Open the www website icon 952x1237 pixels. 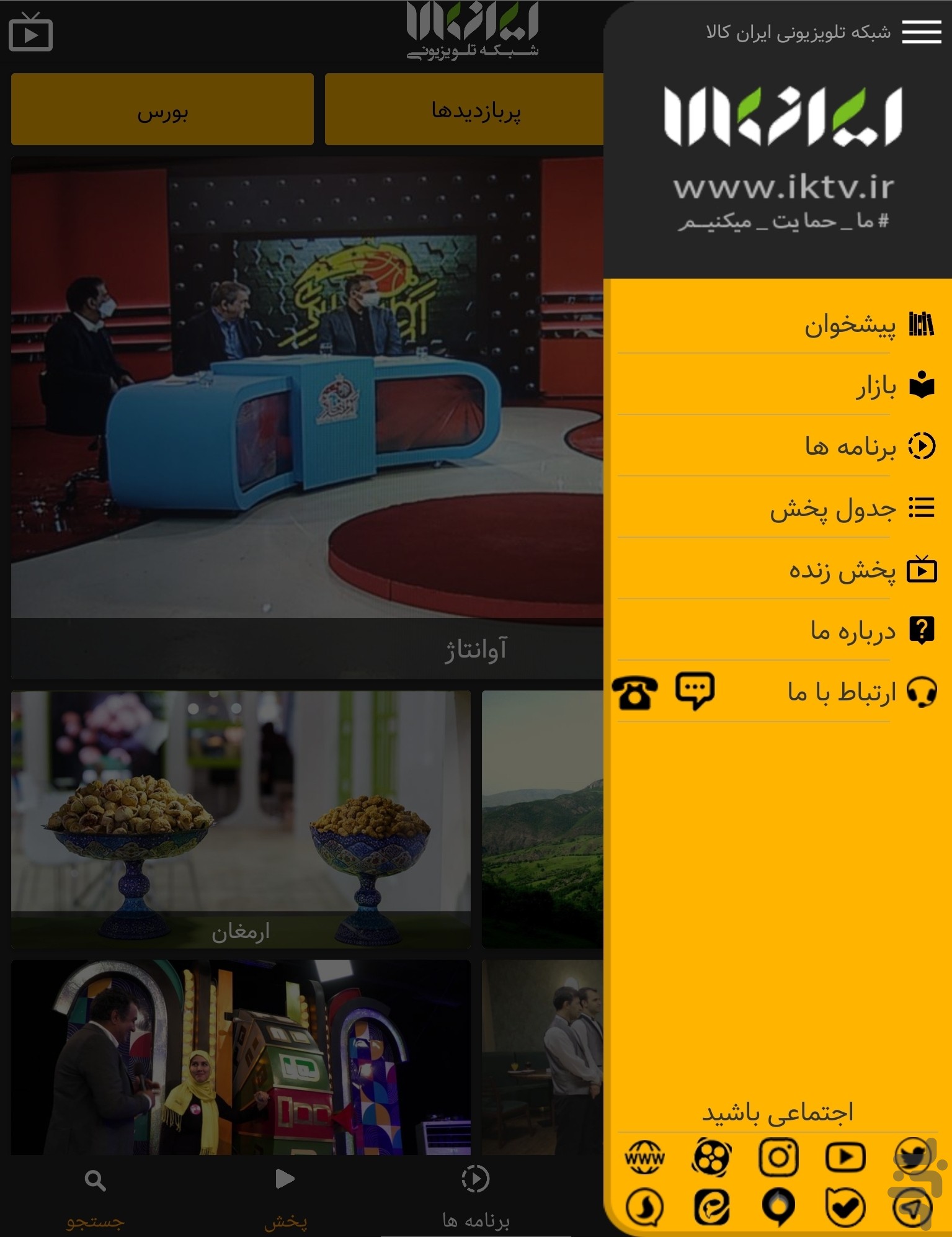tap(644, 1158)
